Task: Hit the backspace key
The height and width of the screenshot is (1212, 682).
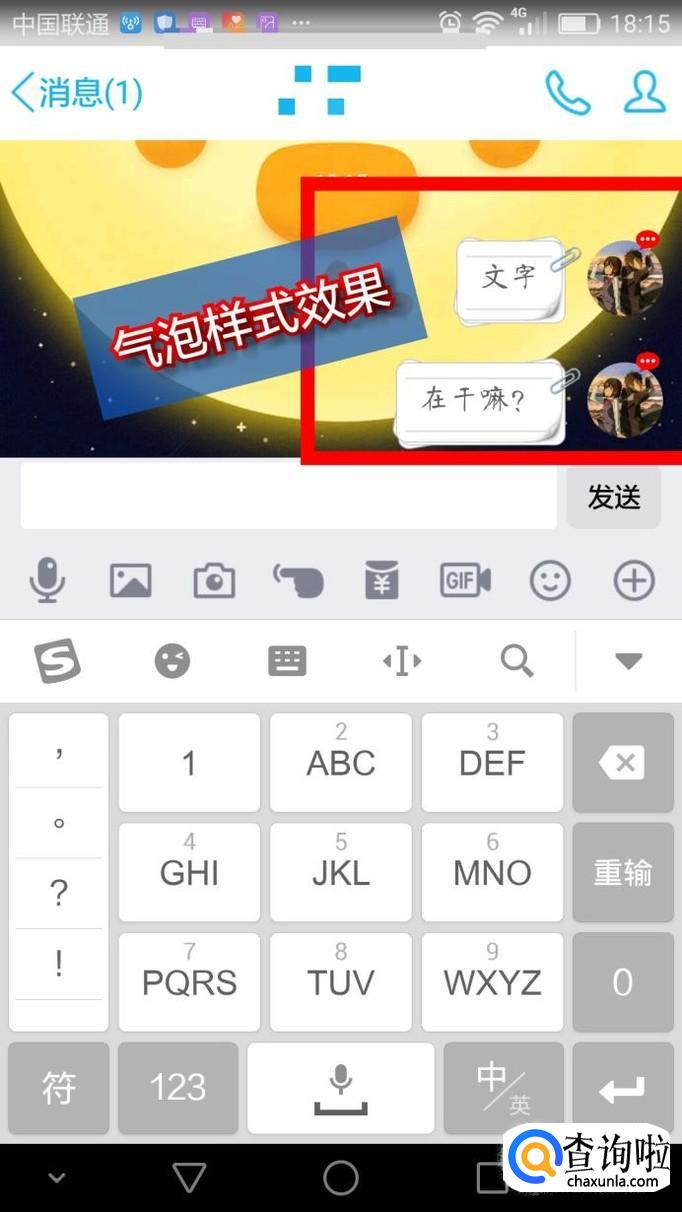Action: click(623, 763)
